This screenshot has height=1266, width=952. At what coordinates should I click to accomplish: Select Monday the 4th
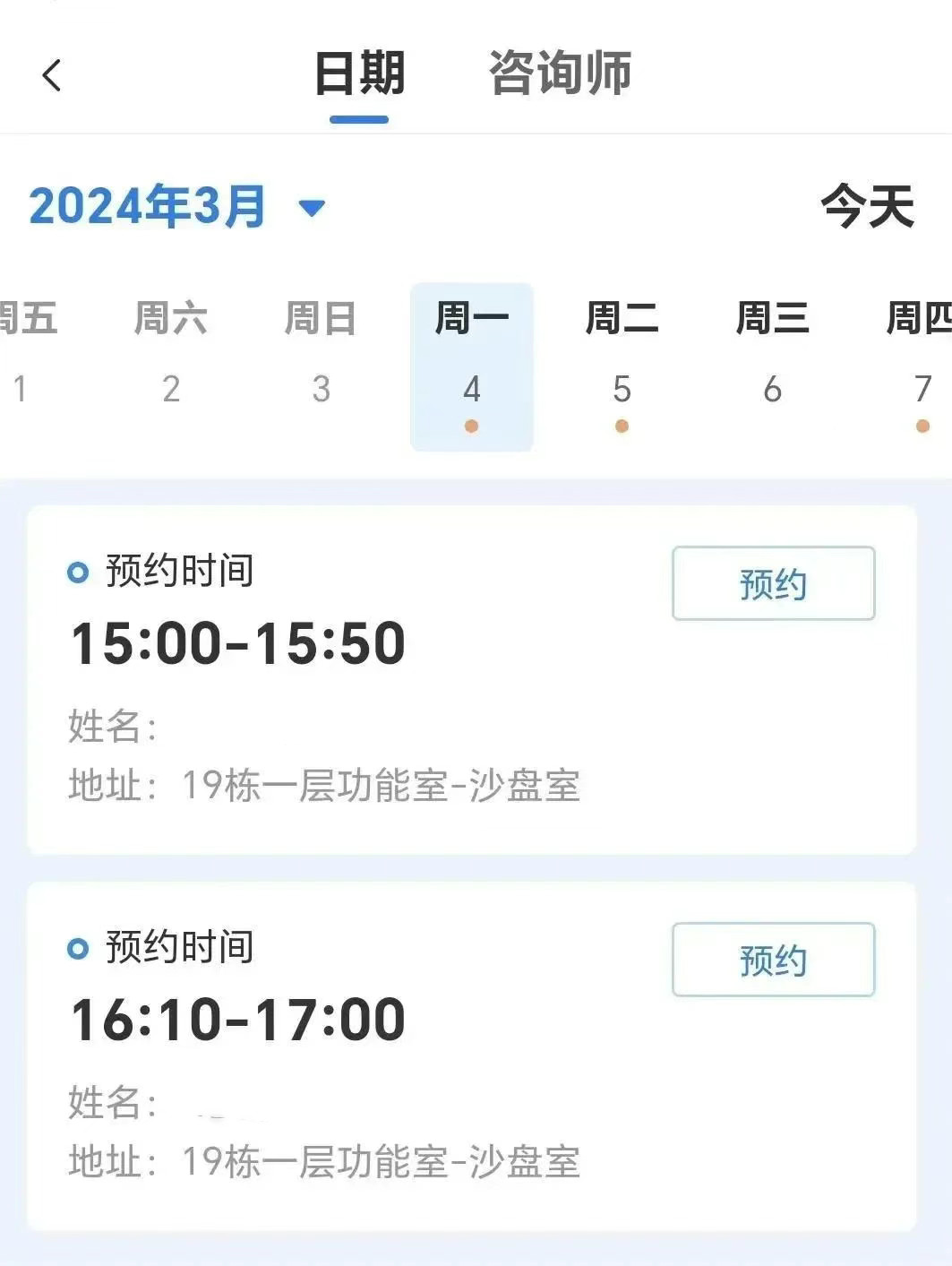(471, 366)
